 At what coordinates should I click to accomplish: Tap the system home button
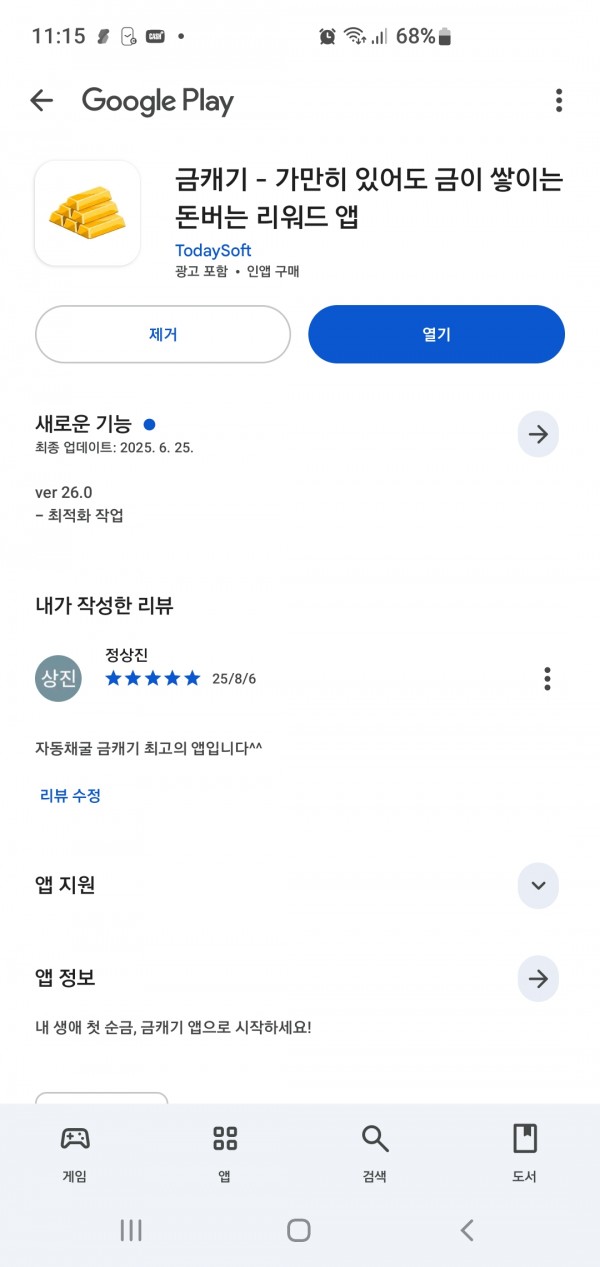[x=299, y=1230]
